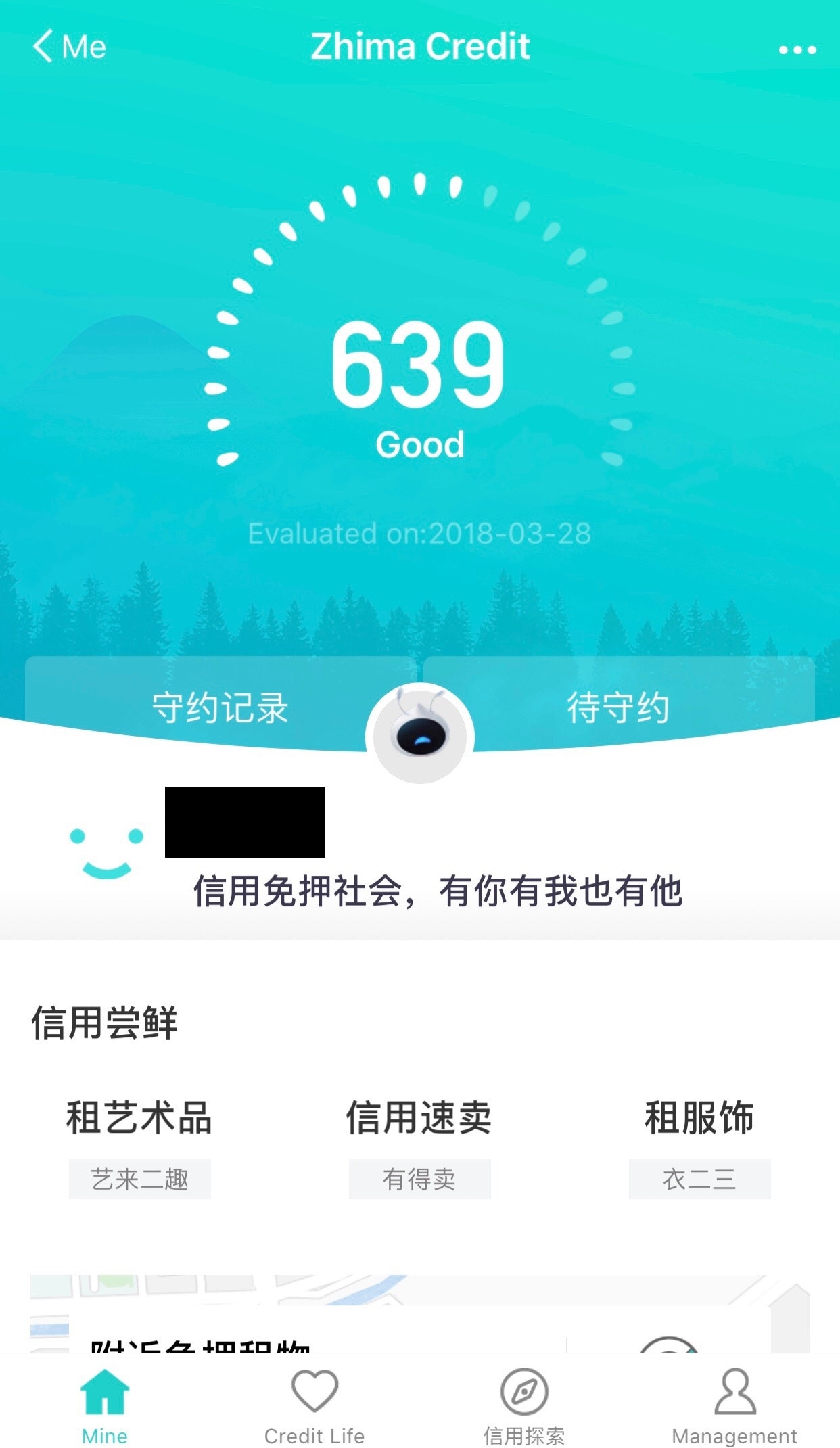Switch to the 待守约 tab
Screen dimensions: 840x1448
point(619,707)
